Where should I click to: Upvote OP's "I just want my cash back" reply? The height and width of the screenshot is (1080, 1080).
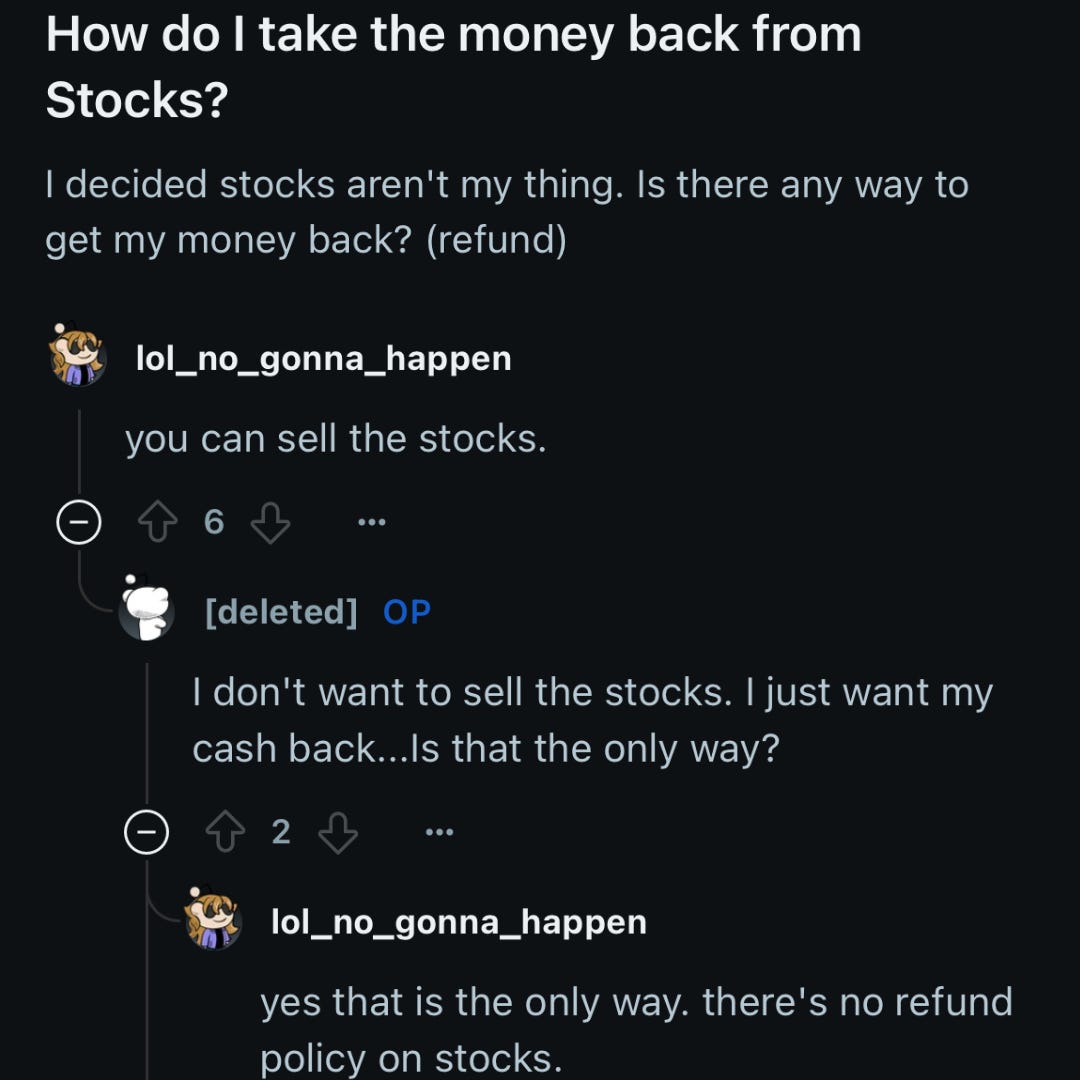224,832
